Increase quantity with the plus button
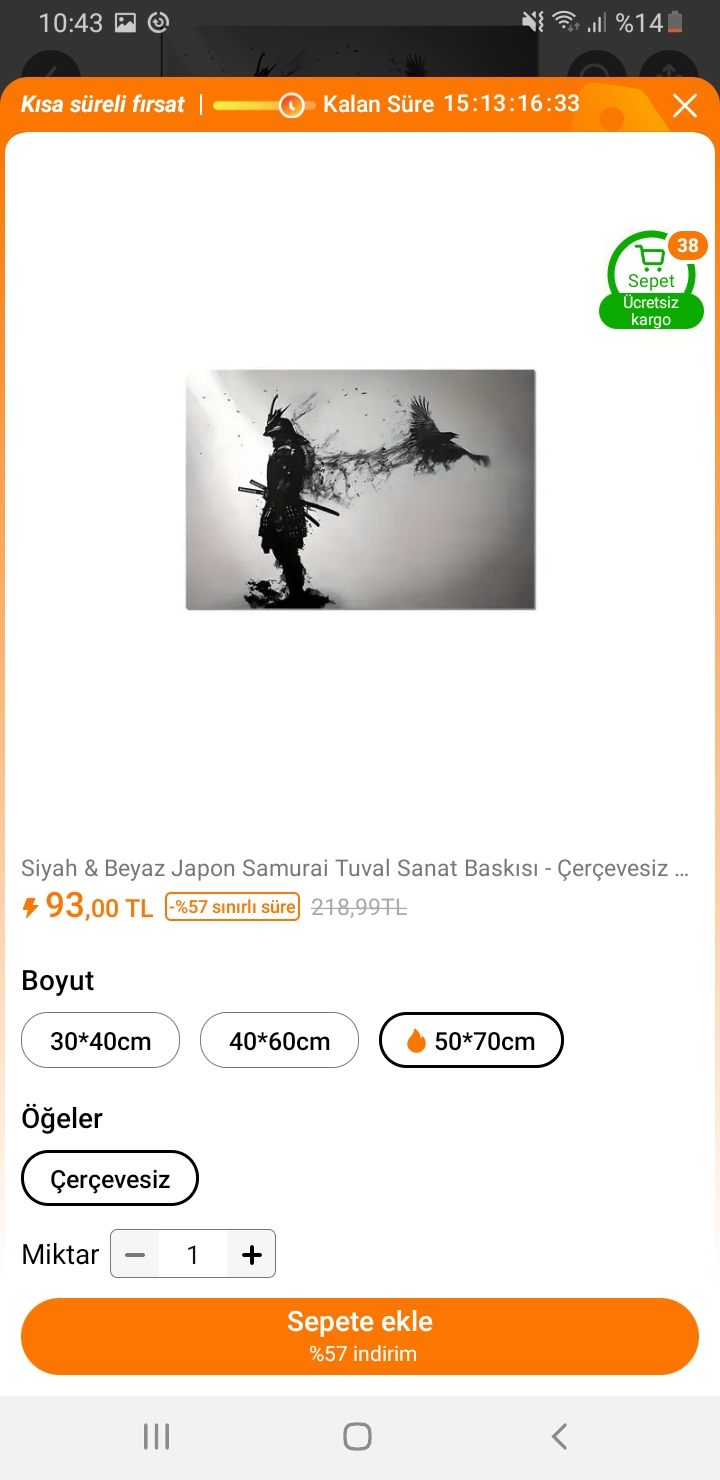 coord(252,1254)
